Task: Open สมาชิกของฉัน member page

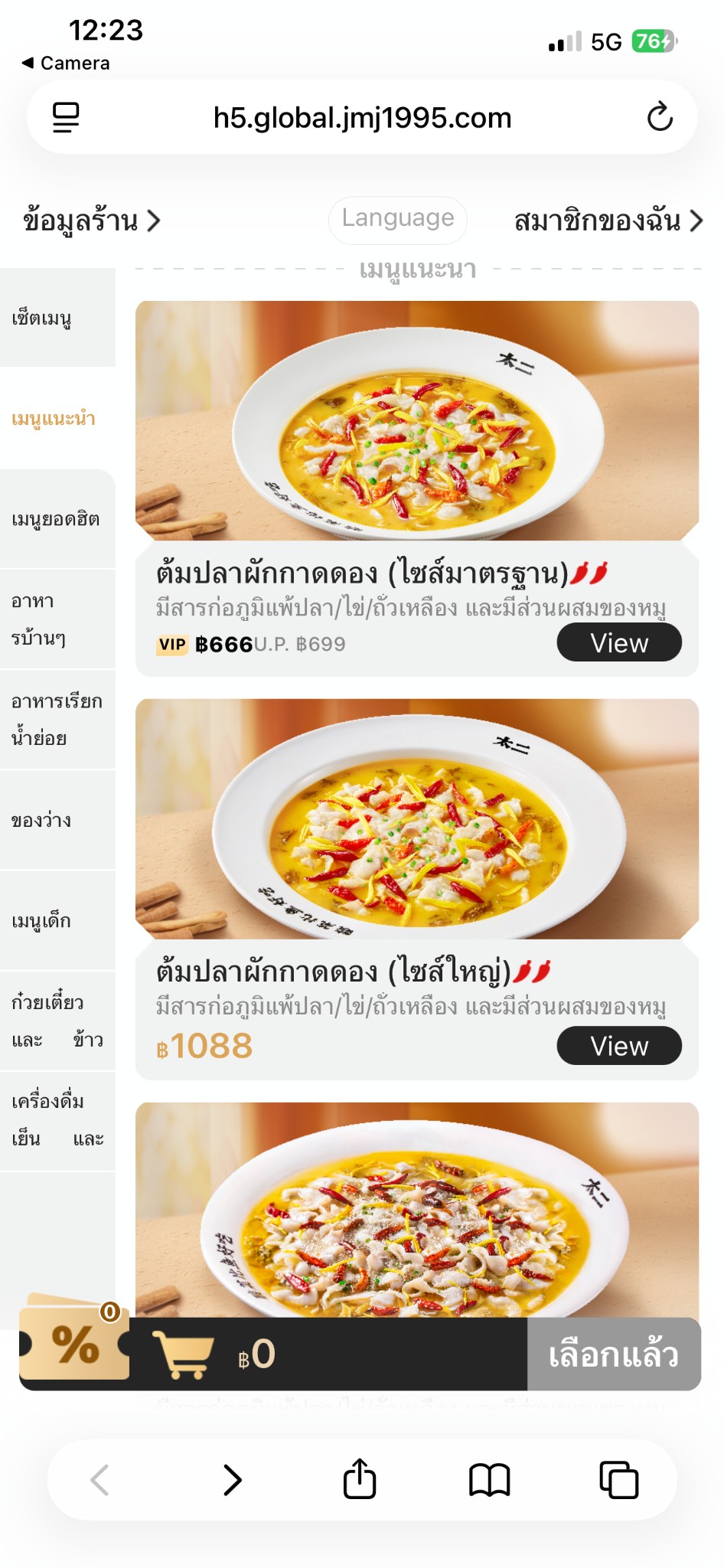Action: click(608, 220)
